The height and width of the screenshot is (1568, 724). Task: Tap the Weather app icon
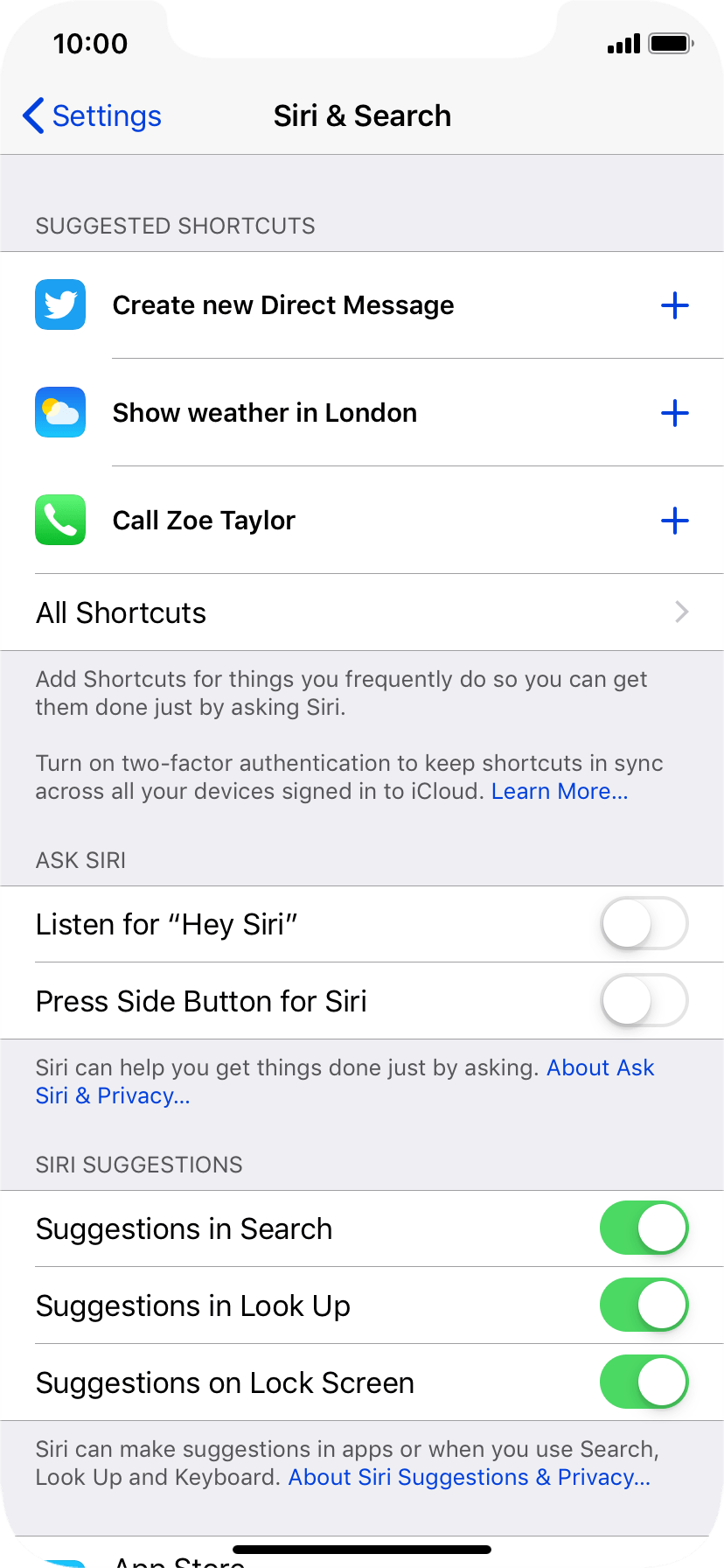tap(59, 412)
